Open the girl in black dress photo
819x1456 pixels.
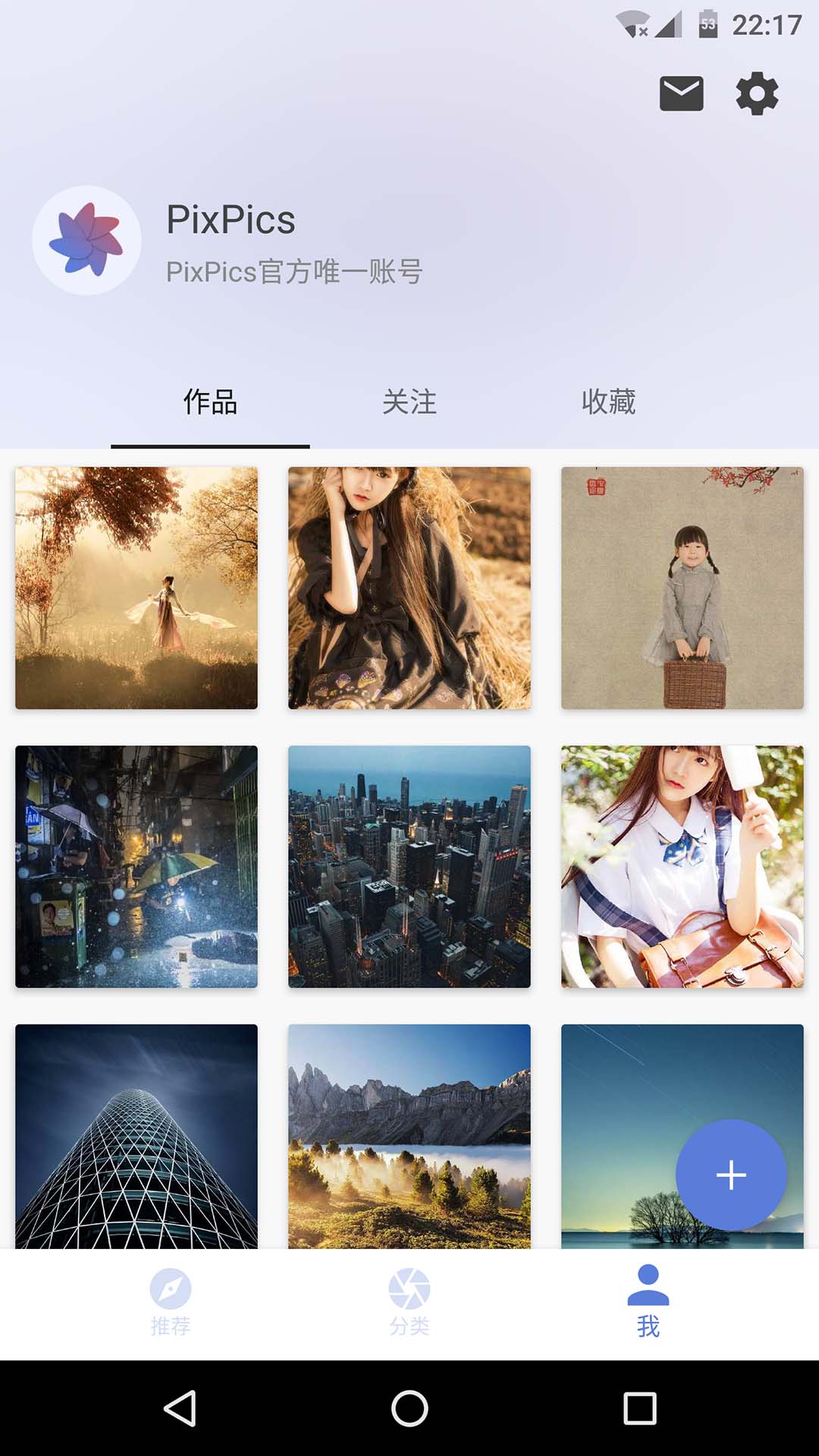(409, 588)
